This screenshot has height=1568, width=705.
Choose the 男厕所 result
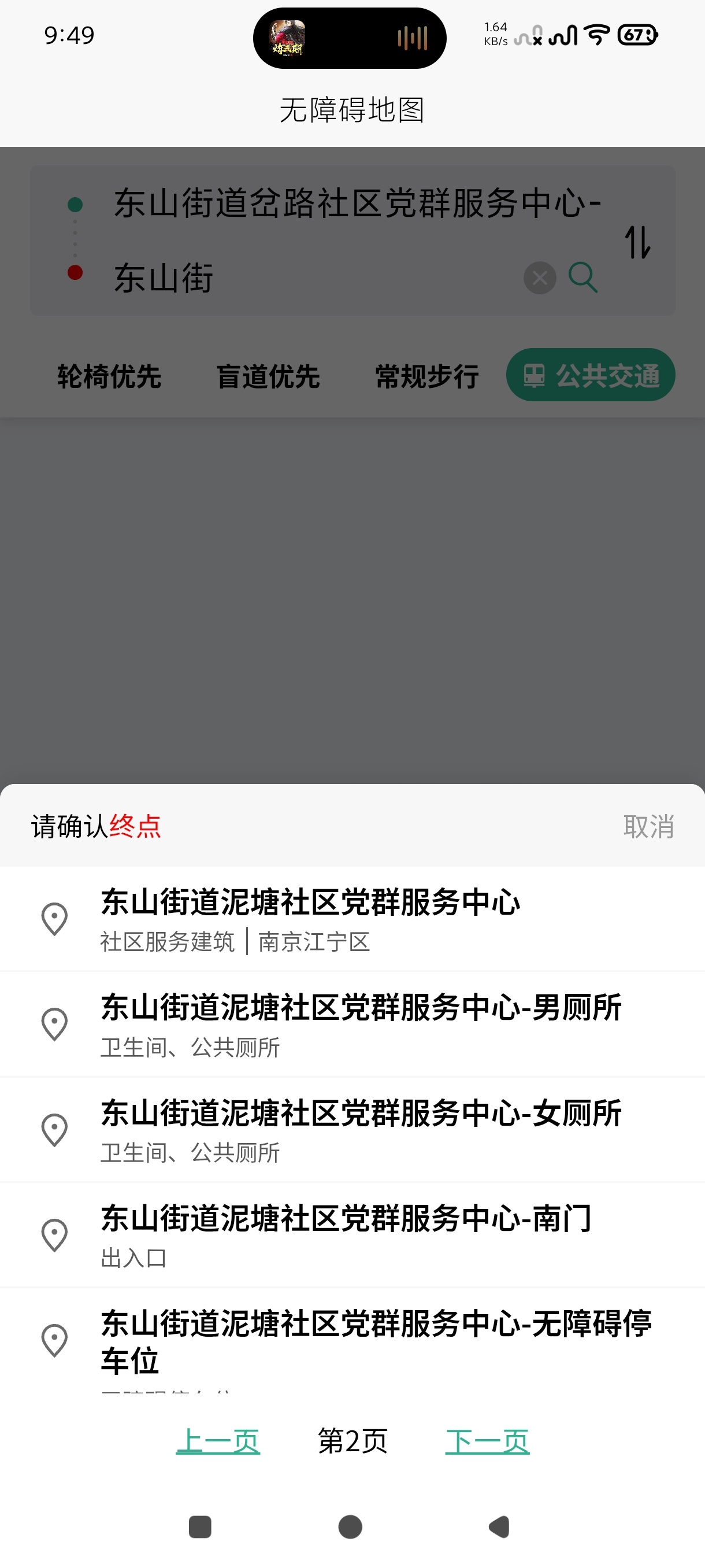[352, 1025]
